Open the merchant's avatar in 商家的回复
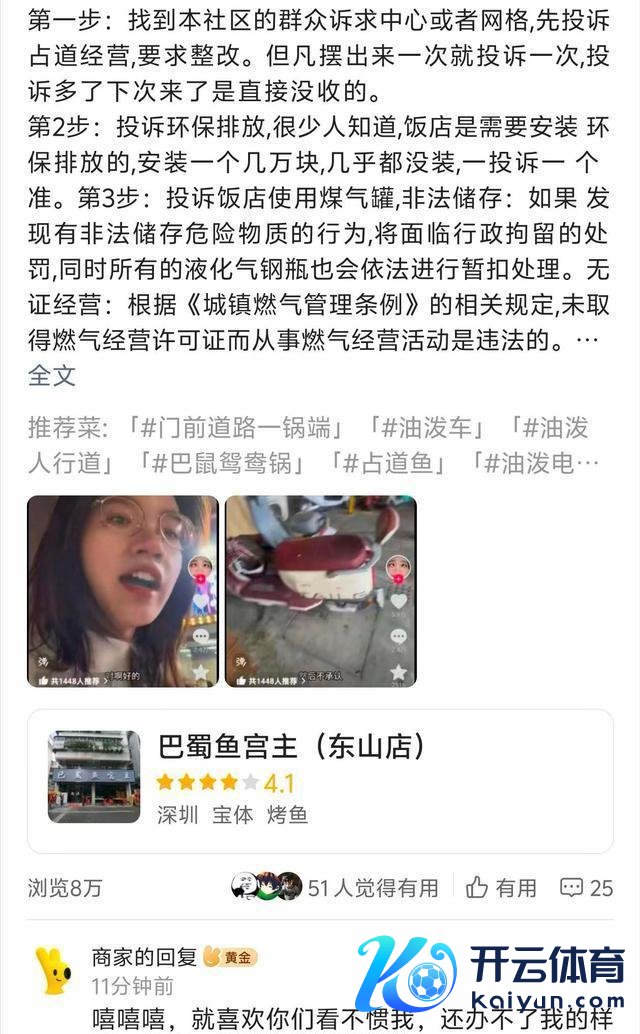 point(54,970)
